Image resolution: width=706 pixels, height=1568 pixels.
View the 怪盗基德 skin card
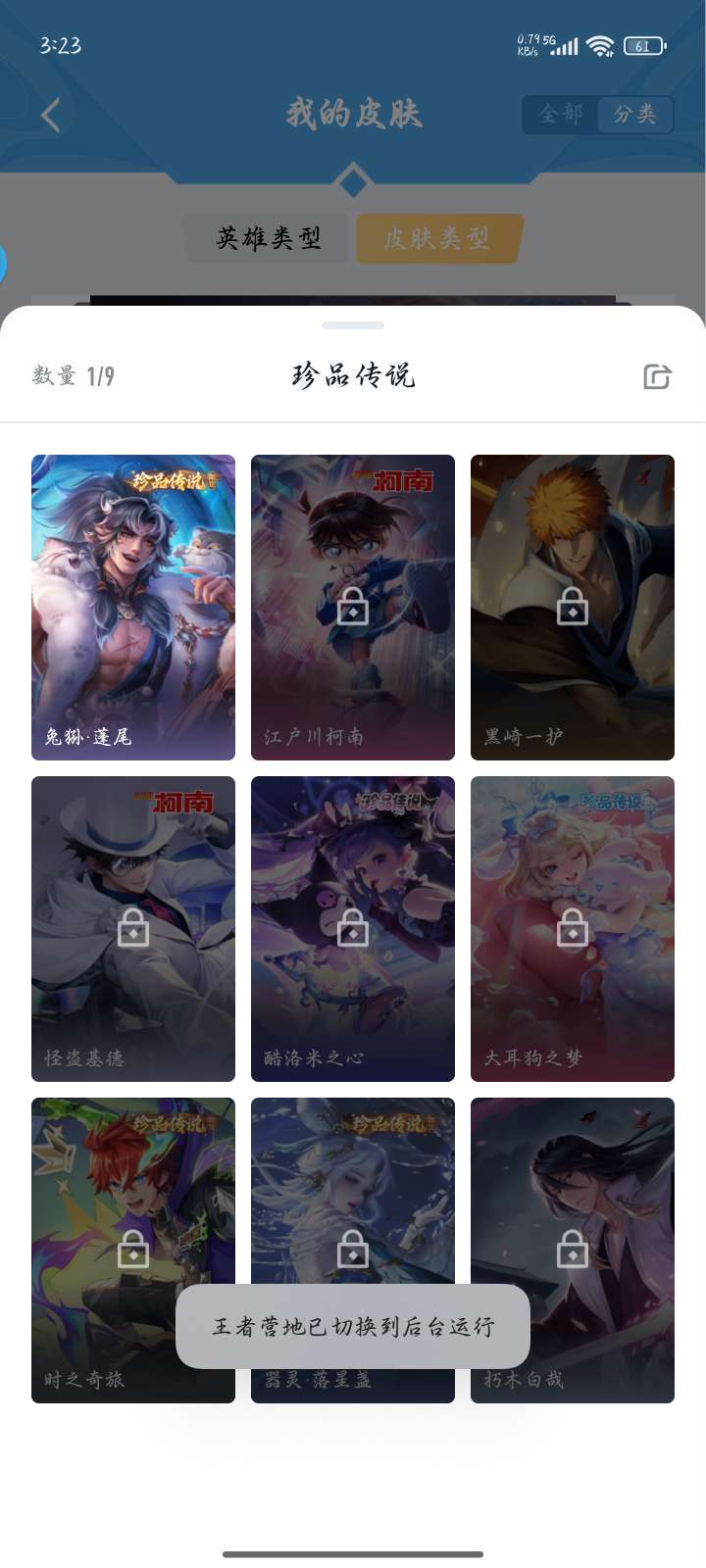[x=133, y=928]
